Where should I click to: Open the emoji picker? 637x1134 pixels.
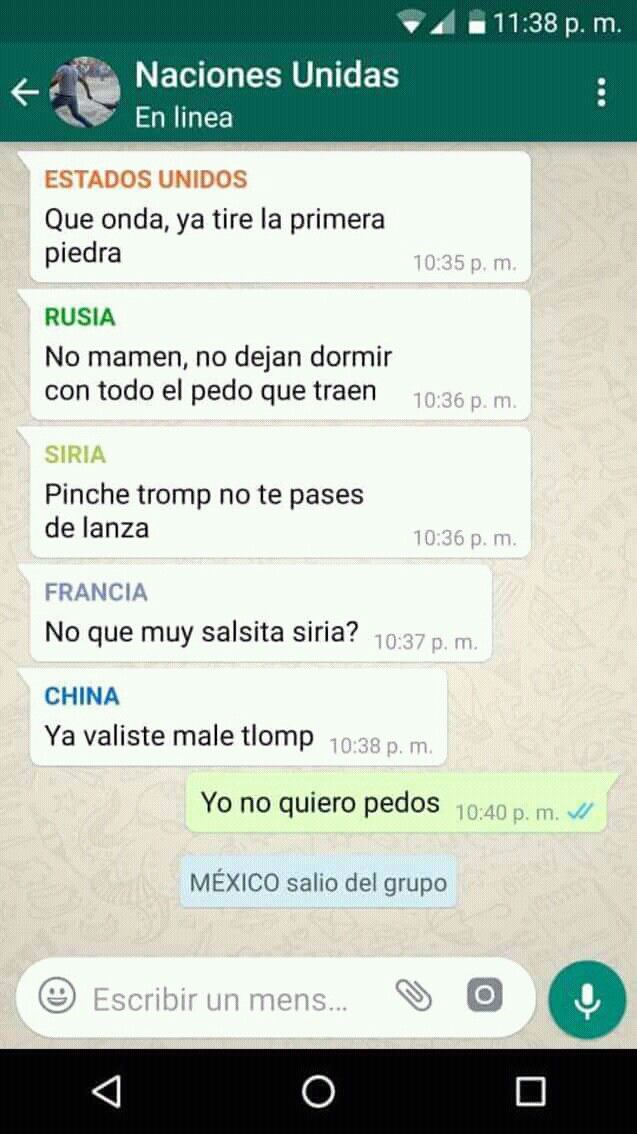click(x=56, y=996)
